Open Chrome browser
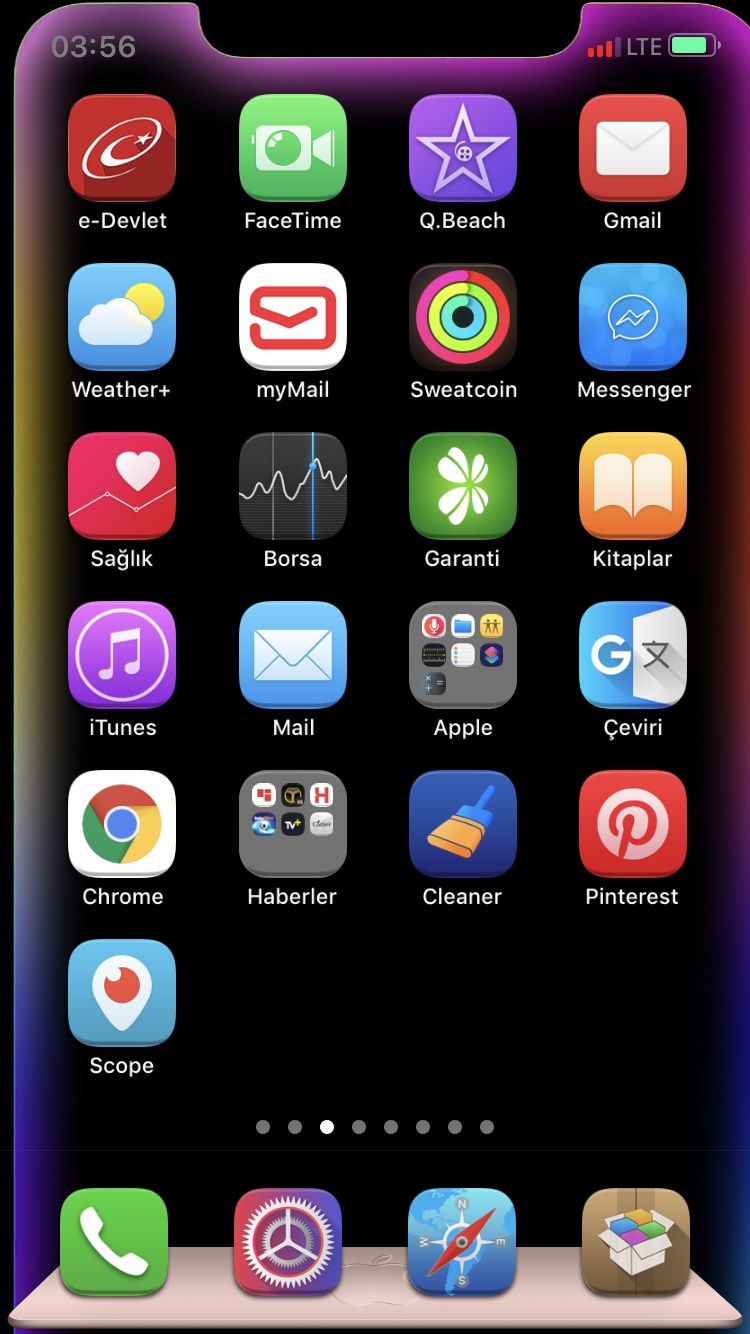750x1334 pixels. (x=122, y=824)
